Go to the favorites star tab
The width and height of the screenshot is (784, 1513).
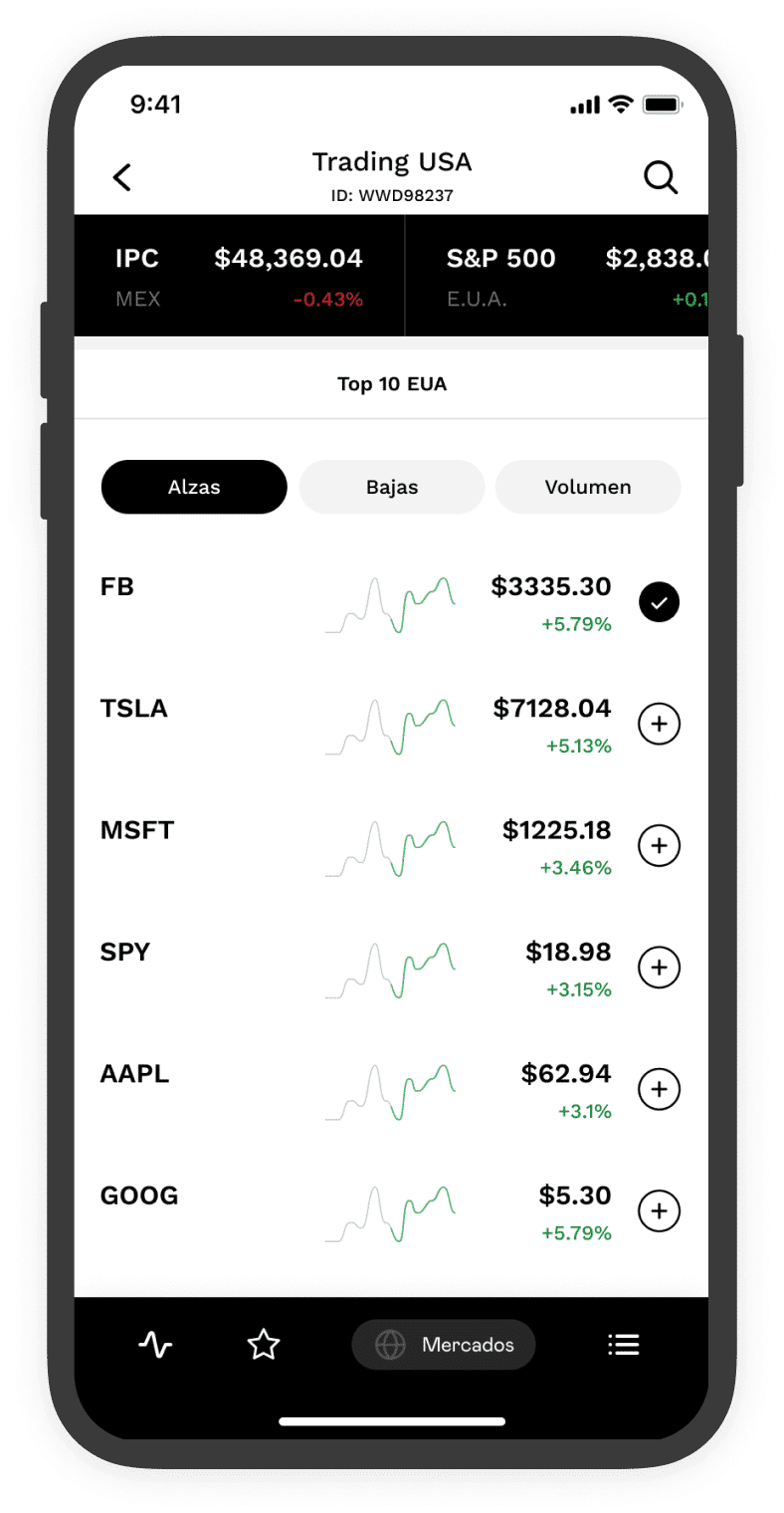coord(264,1346)
